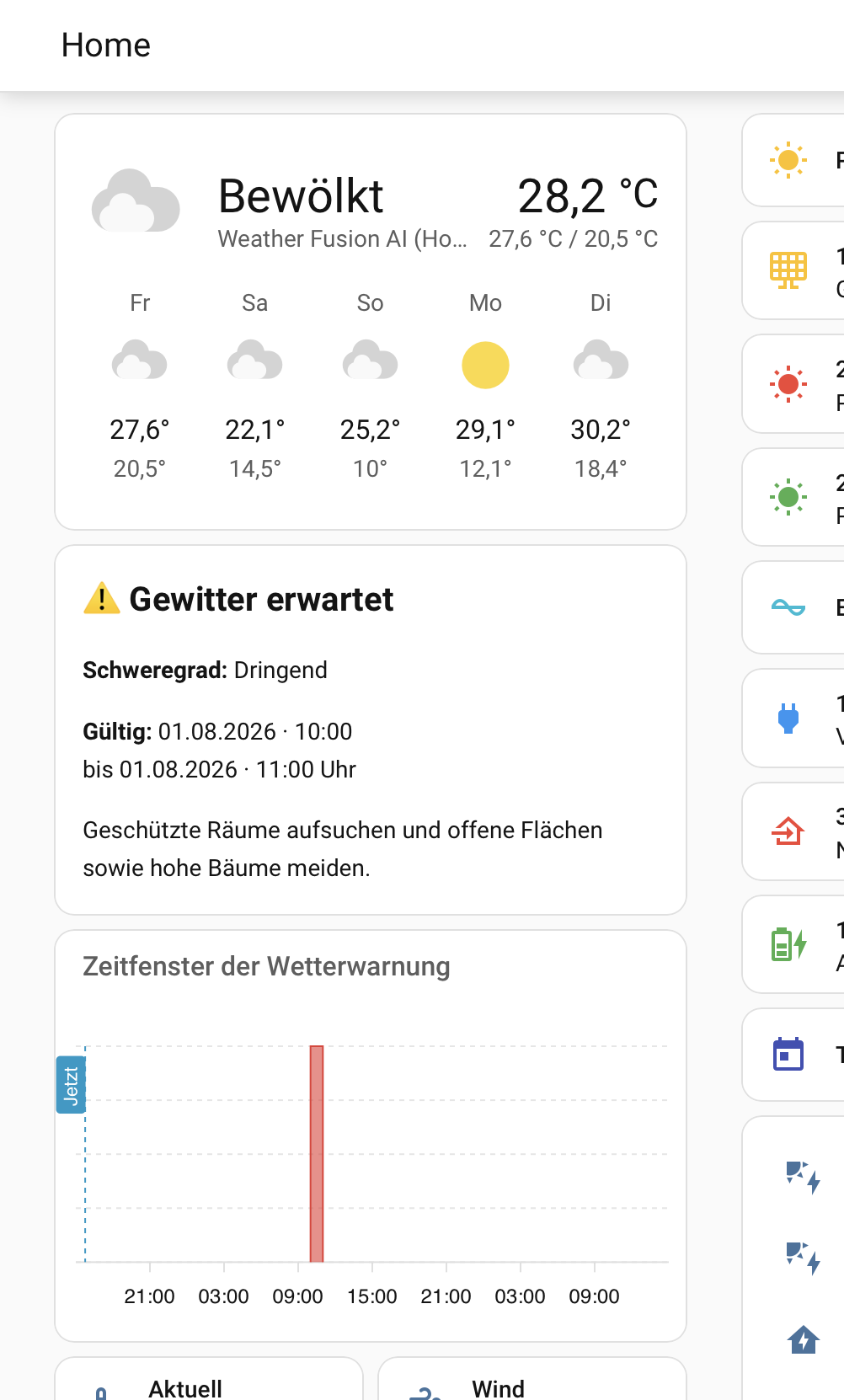
Task: Tap the home lightning bolt icon
Action: click(x=804, y=1339)
